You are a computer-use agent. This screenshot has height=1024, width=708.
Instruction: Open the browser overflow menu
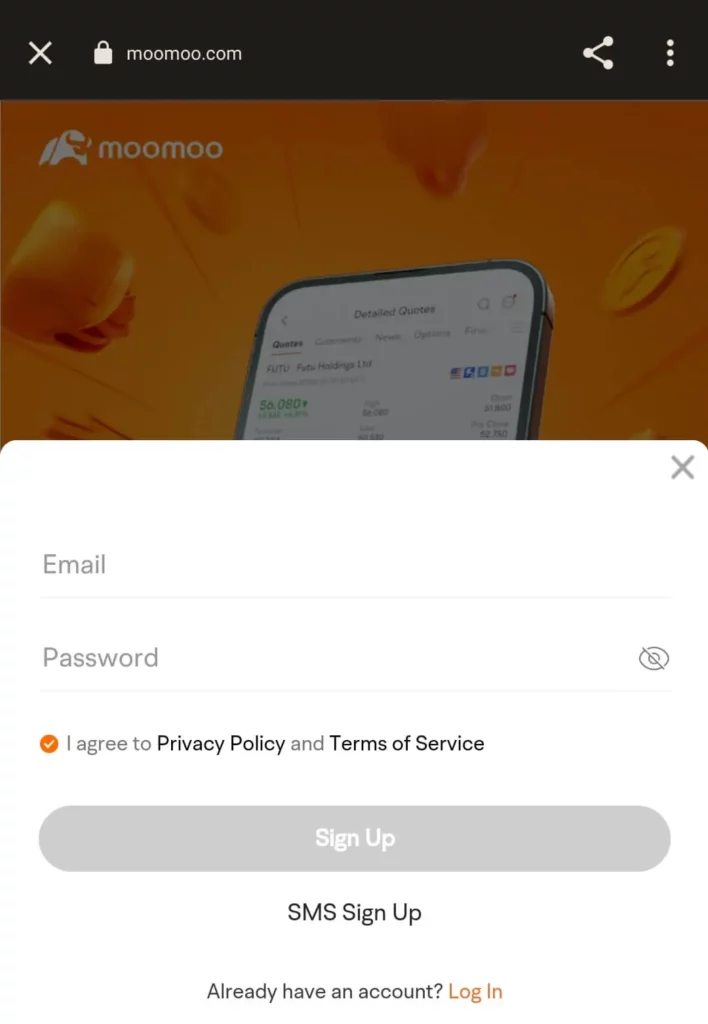click(670, 53)
